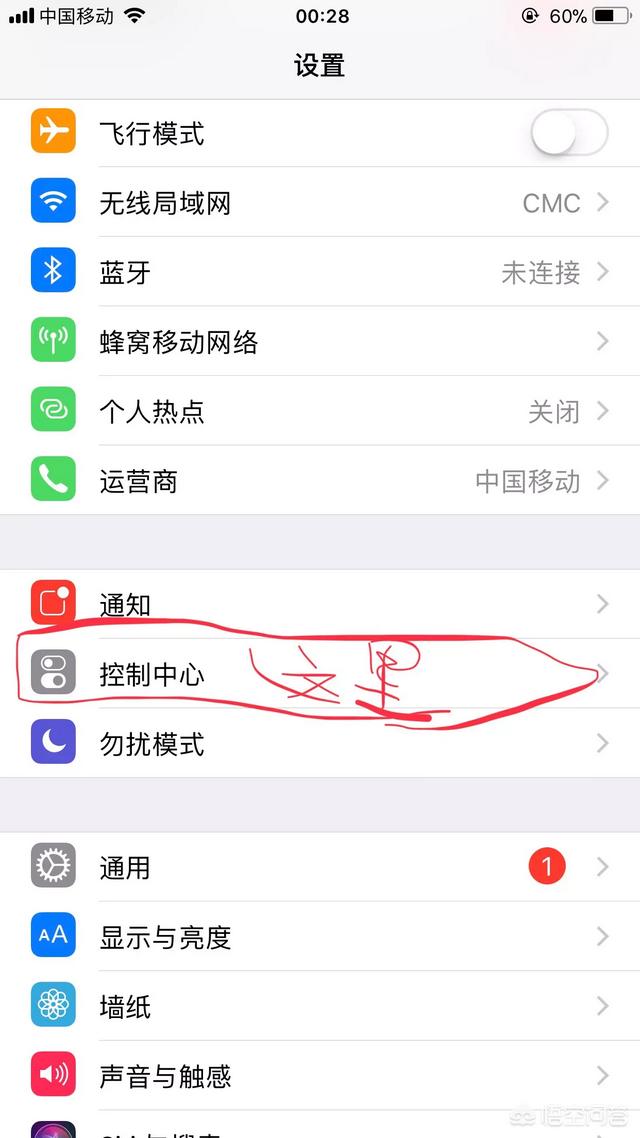Open 墙纸 wallpaper settings
The width and height of the screenshot is (640, 1138).
coord(320,1006)
